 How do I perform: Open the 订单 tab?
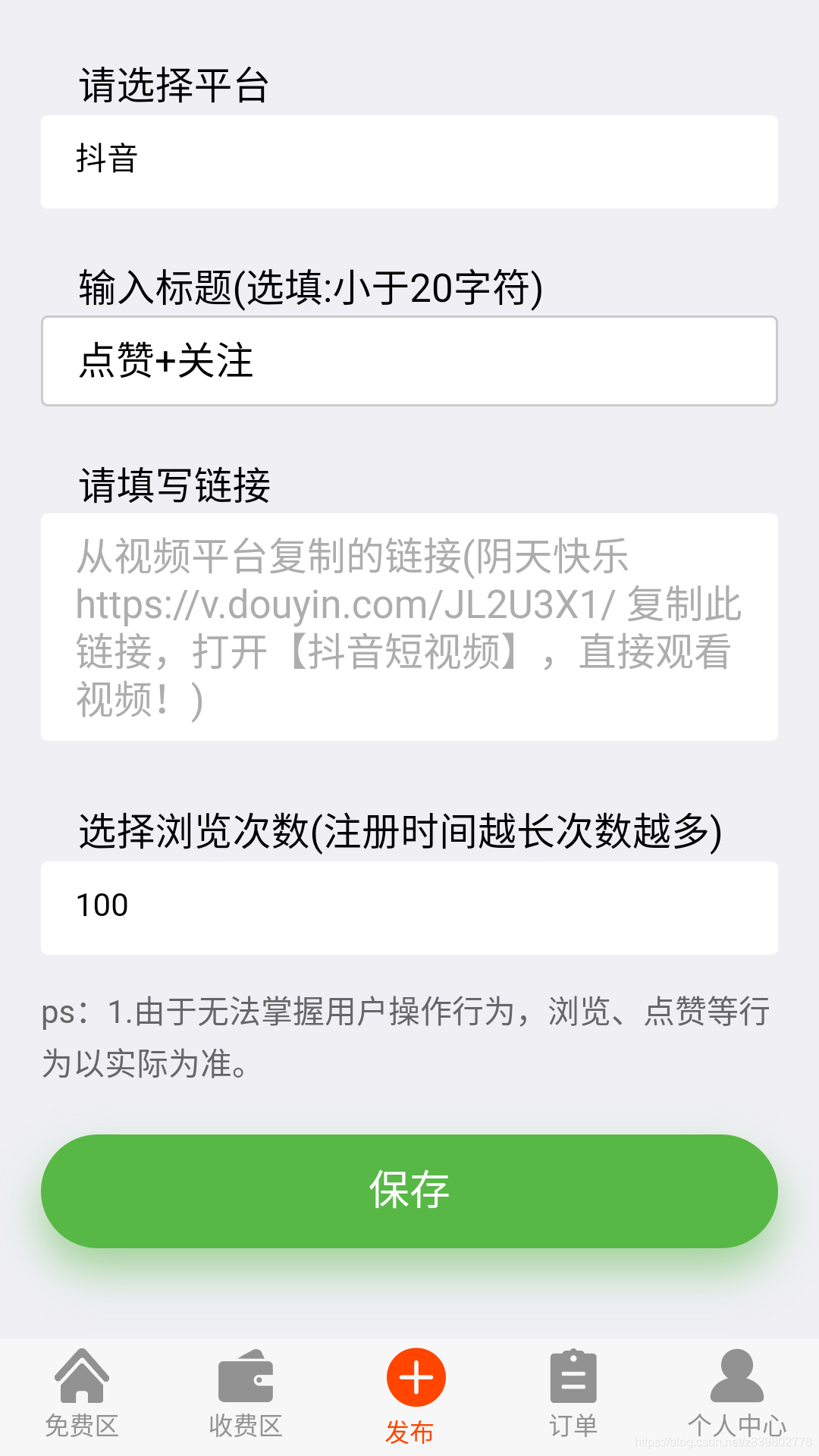[x=573, y=1394]
